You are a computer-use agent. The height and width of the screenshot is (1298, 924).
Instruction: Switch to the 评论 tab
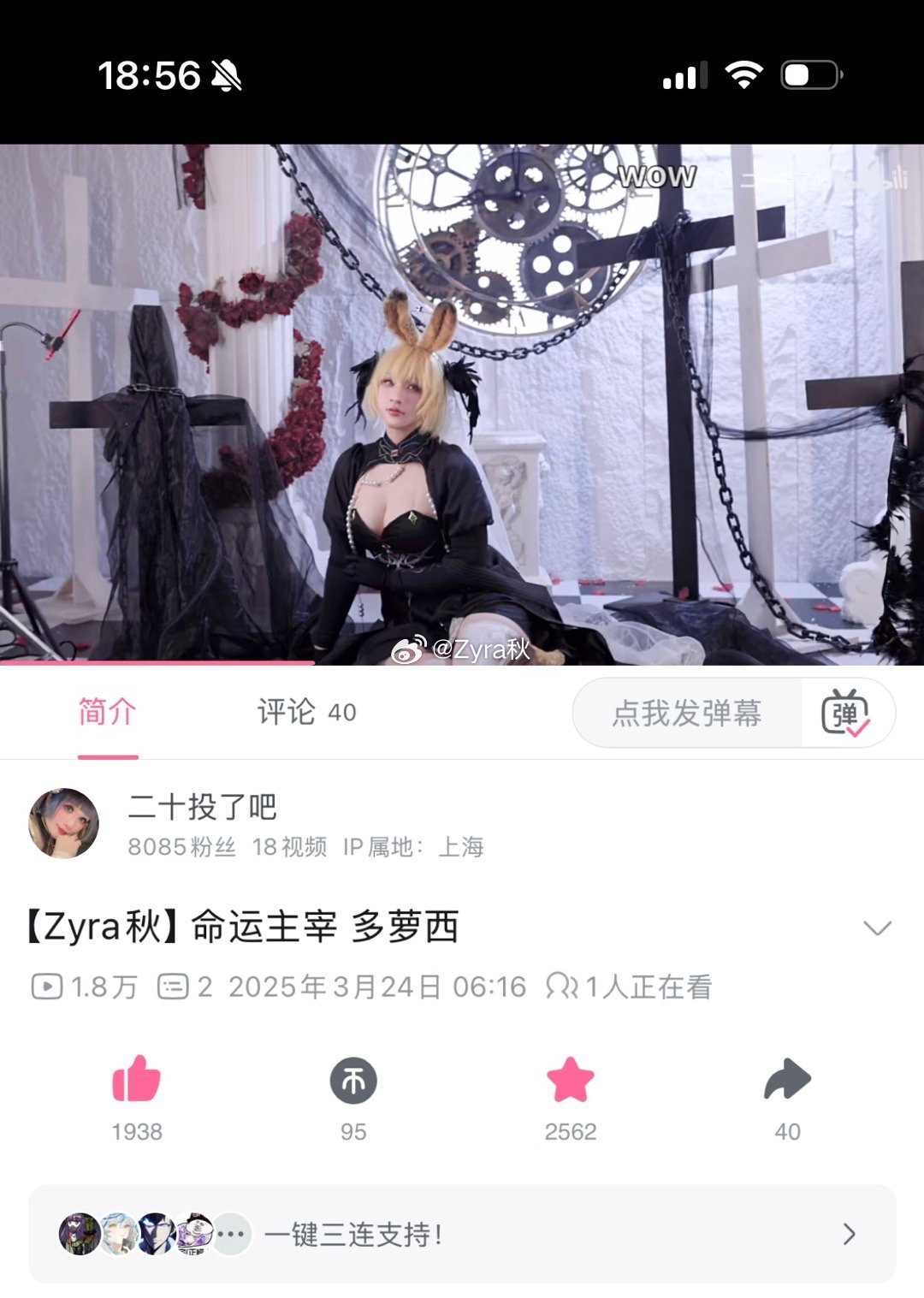pos(305,712)
